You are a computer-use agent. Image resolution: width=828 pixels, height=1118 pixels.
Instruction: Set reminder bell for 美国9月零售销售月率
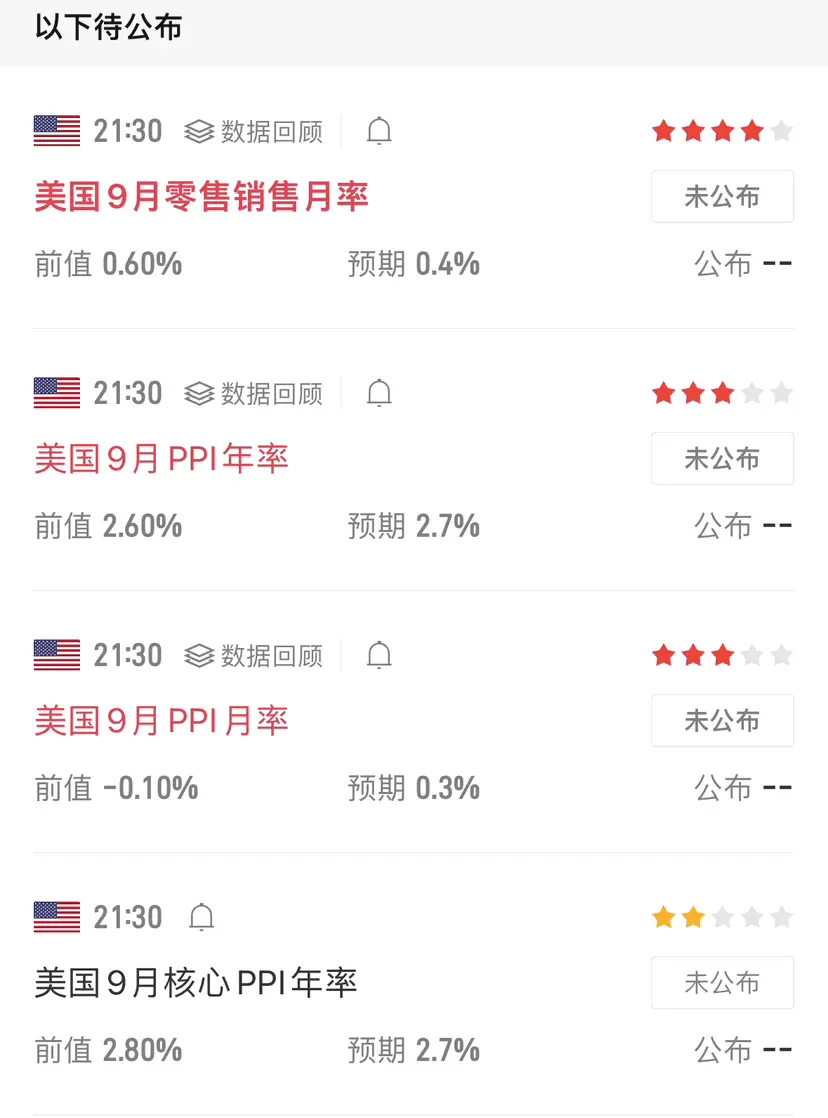379,131
